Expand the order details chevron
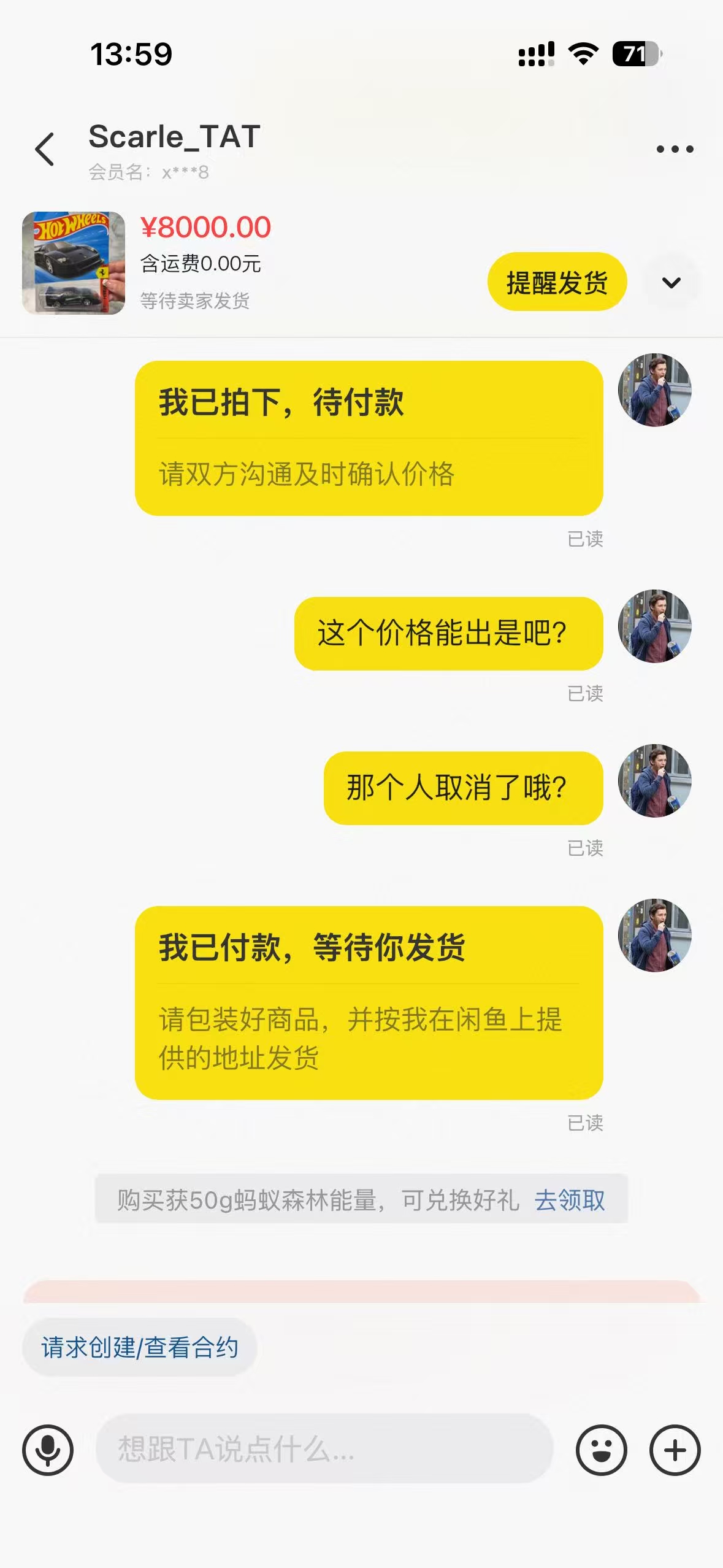This screenshot has width=723, height=1568. (671, 282)
